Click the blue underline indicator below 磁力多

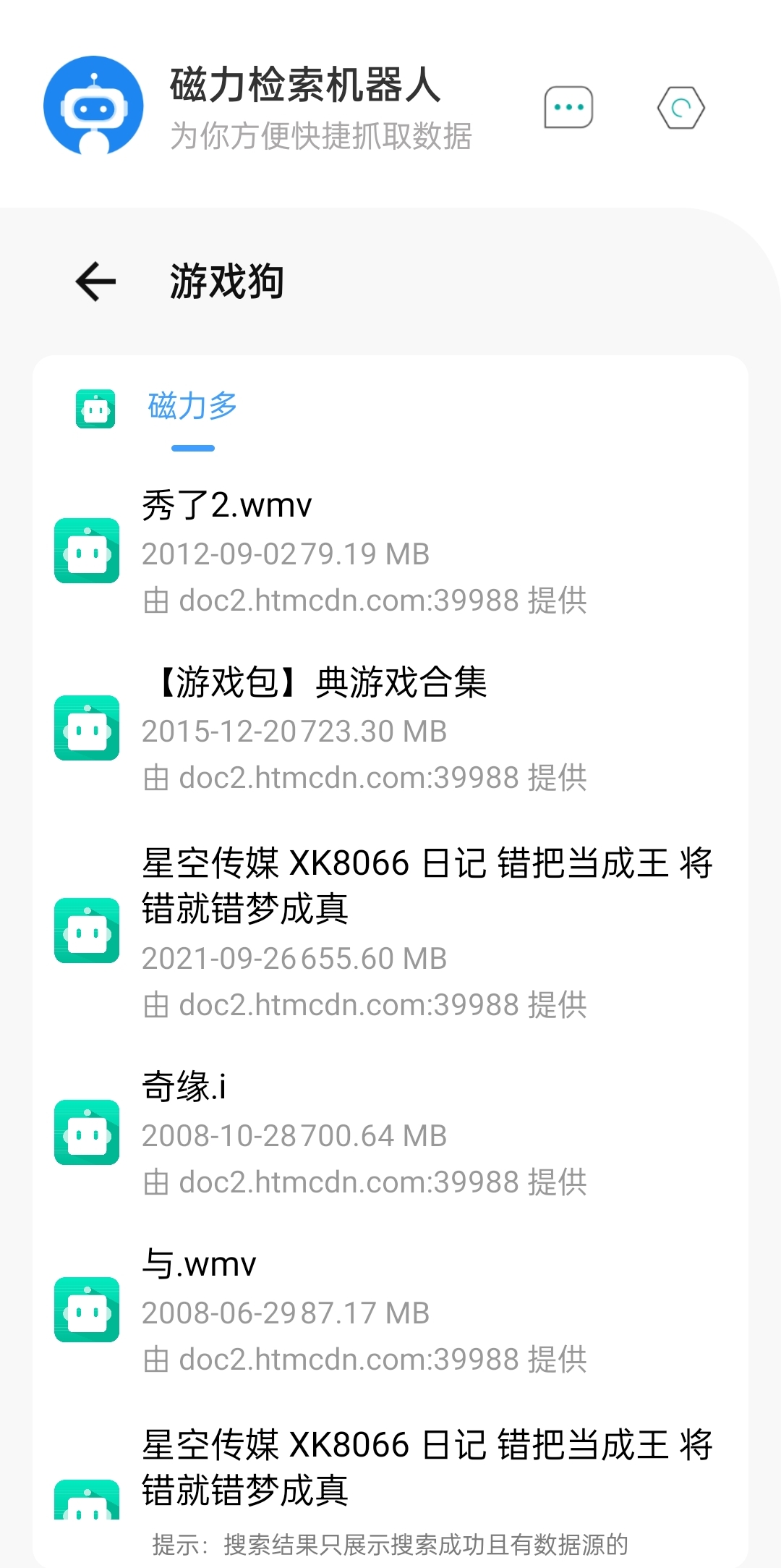tap(192, 449)
